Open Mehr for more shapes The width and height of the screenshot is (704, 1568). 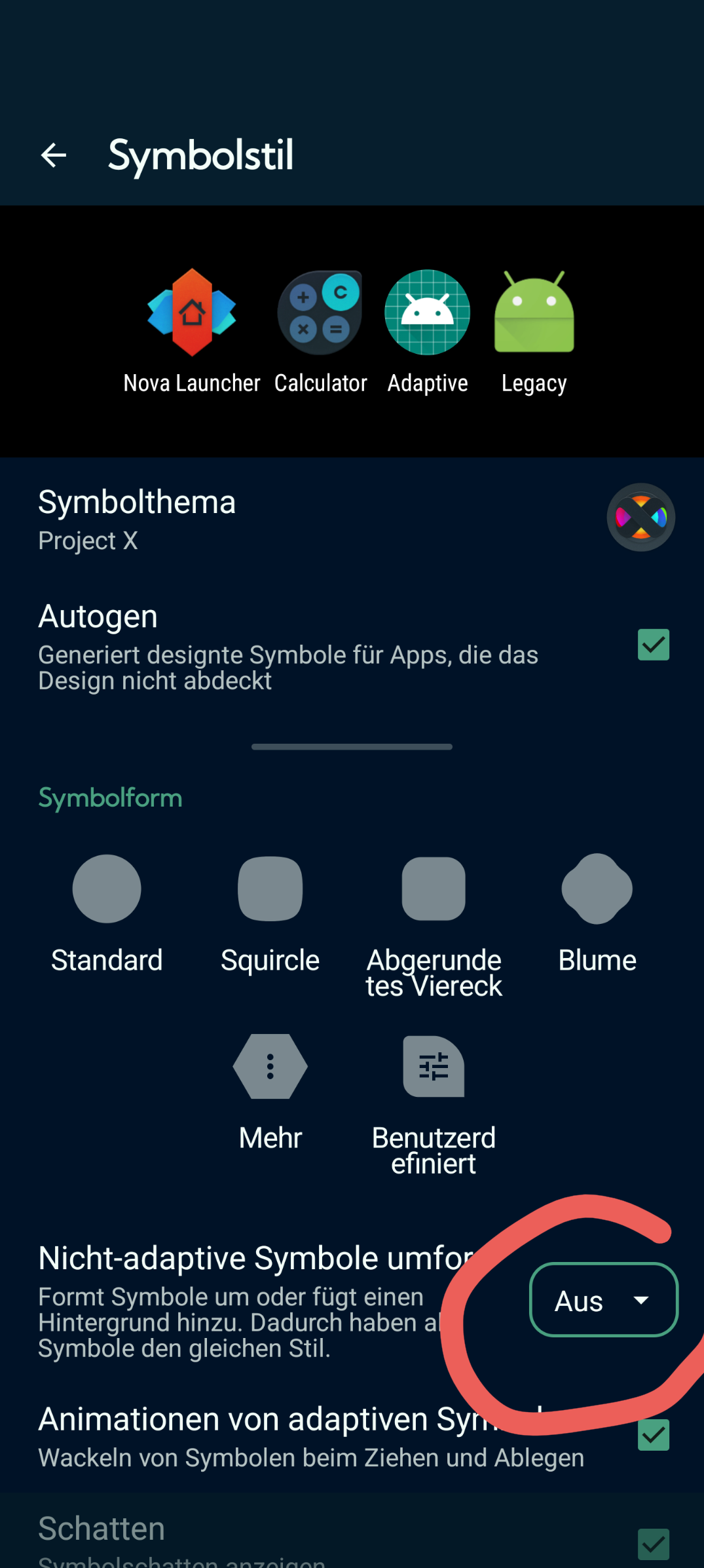(270, 1067)
